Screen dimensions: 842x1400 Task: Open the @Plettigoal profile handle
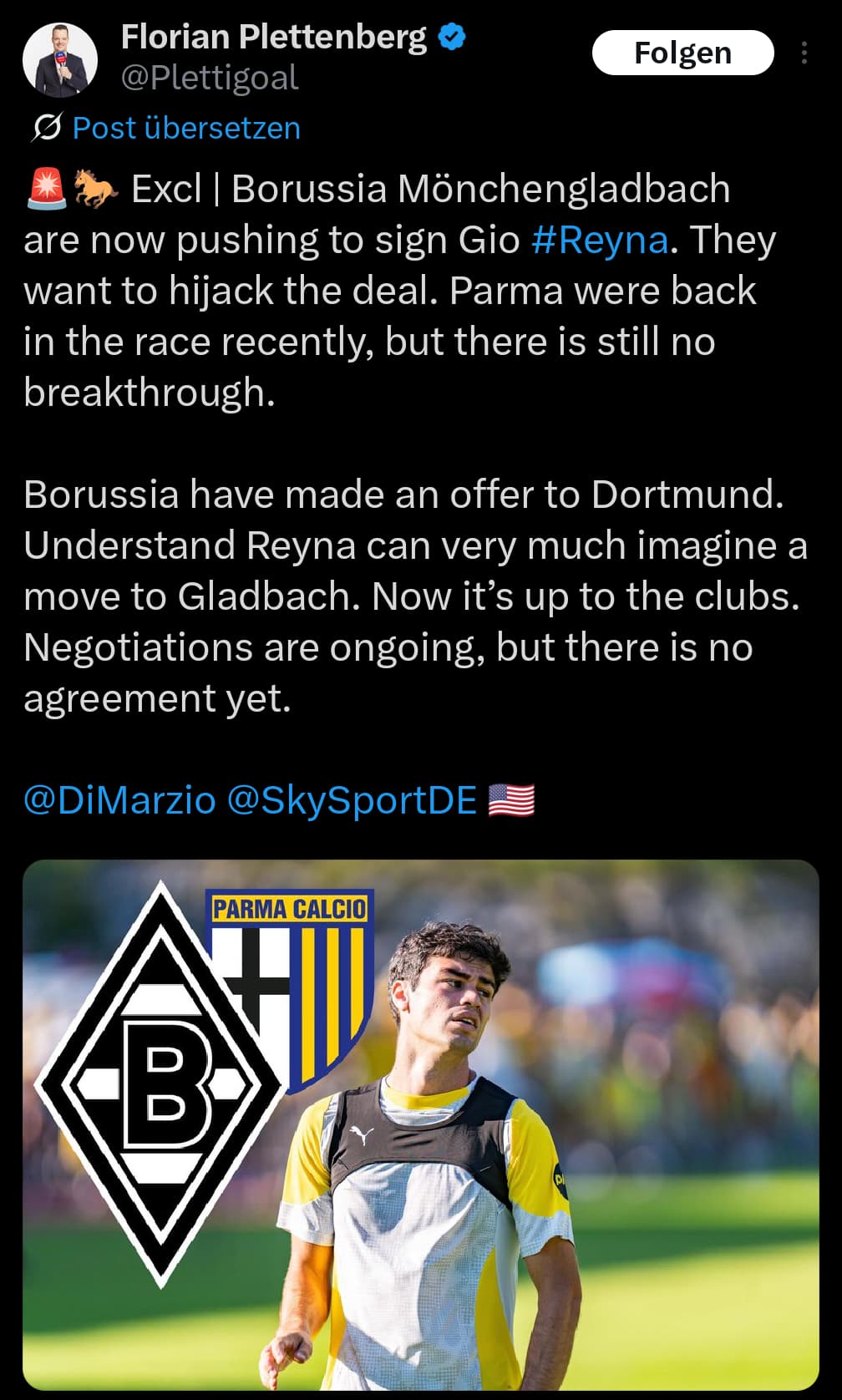coord(210,78)
